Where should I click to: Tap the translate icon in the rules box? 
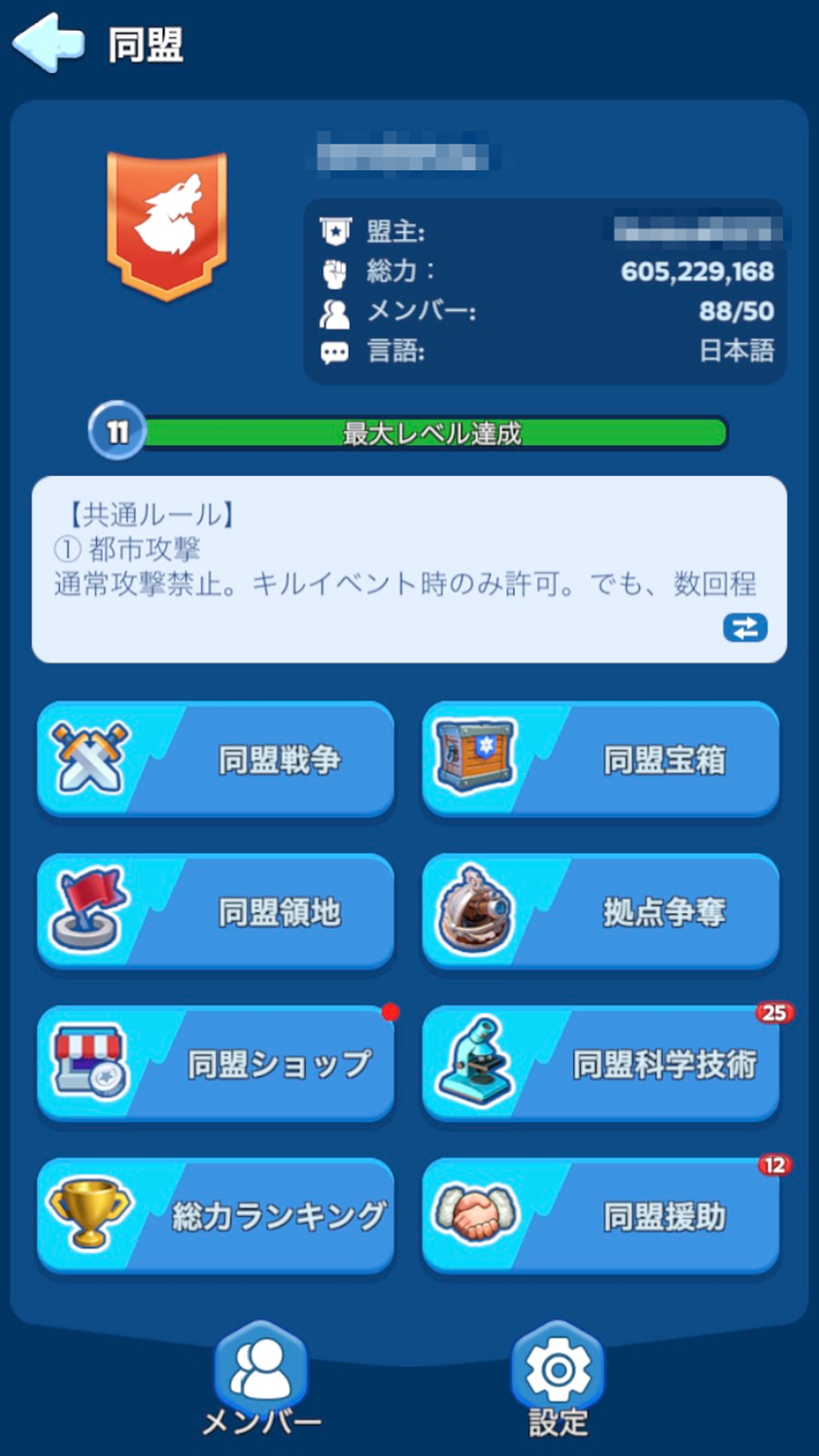744,627
